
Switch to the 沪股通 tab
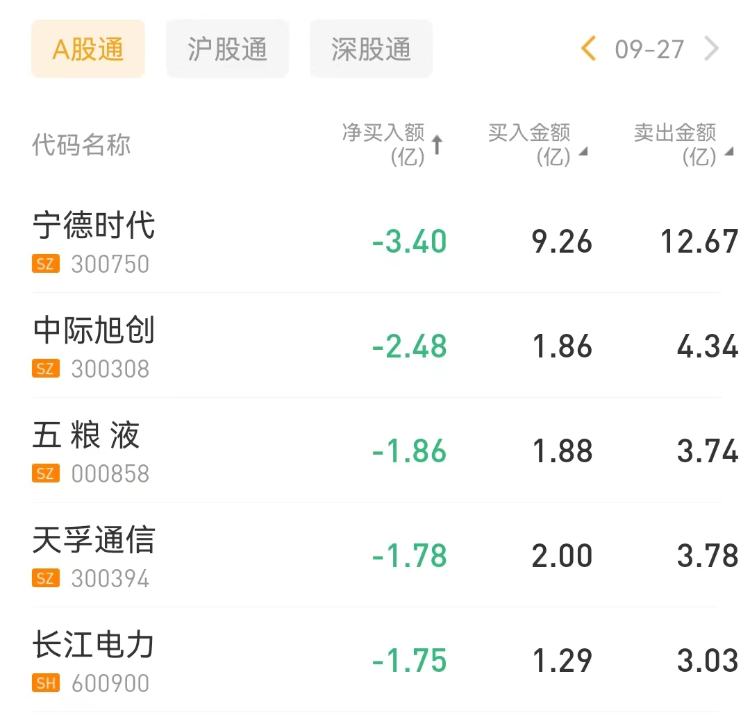tap(227, 49)
